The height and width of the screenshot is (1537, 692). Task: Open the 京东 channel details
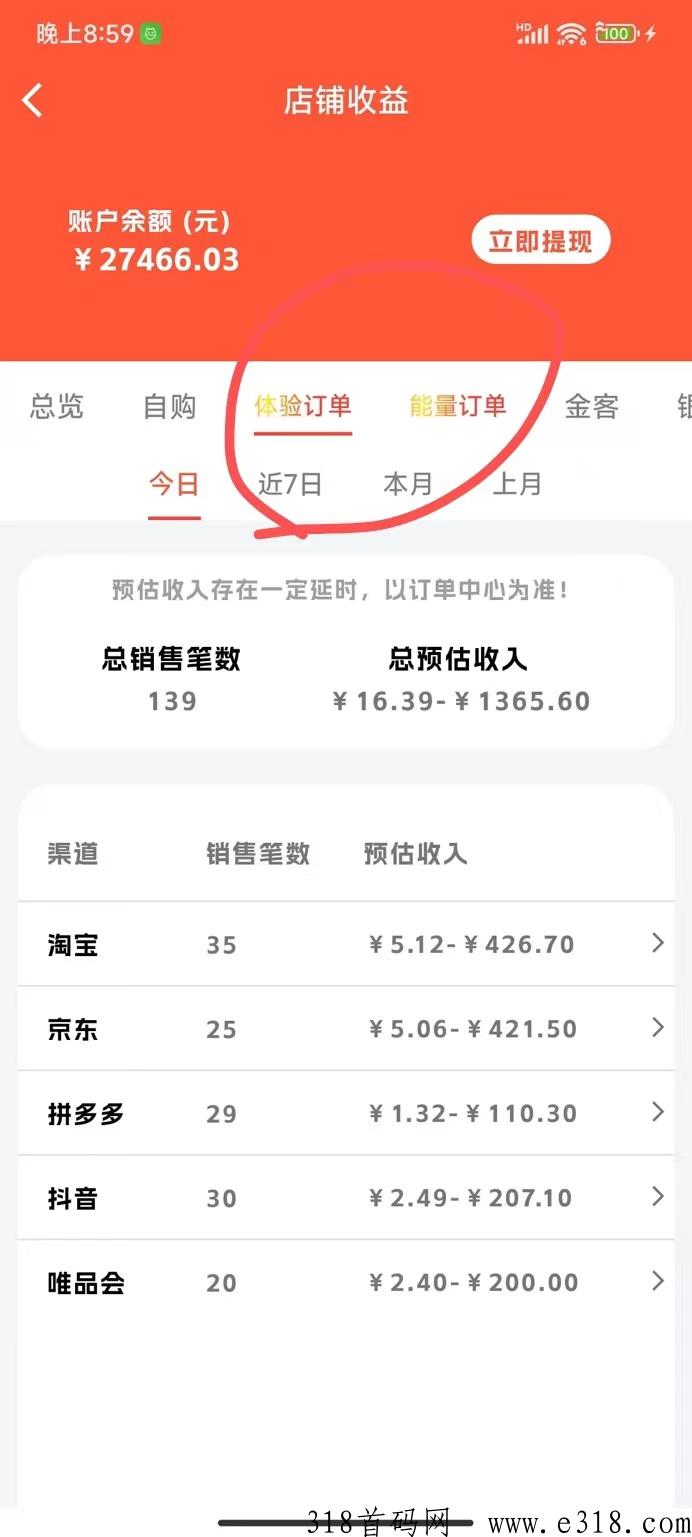[x=346, y=1029]
